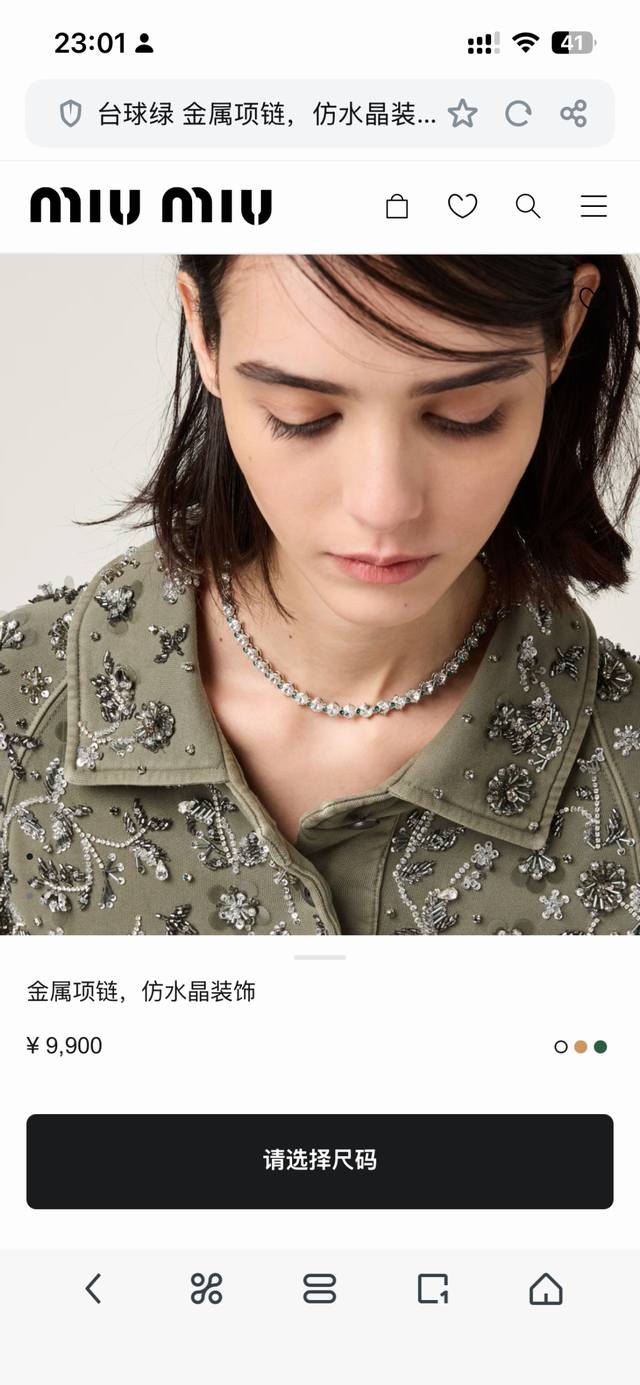Reload the page

point(518,114)
